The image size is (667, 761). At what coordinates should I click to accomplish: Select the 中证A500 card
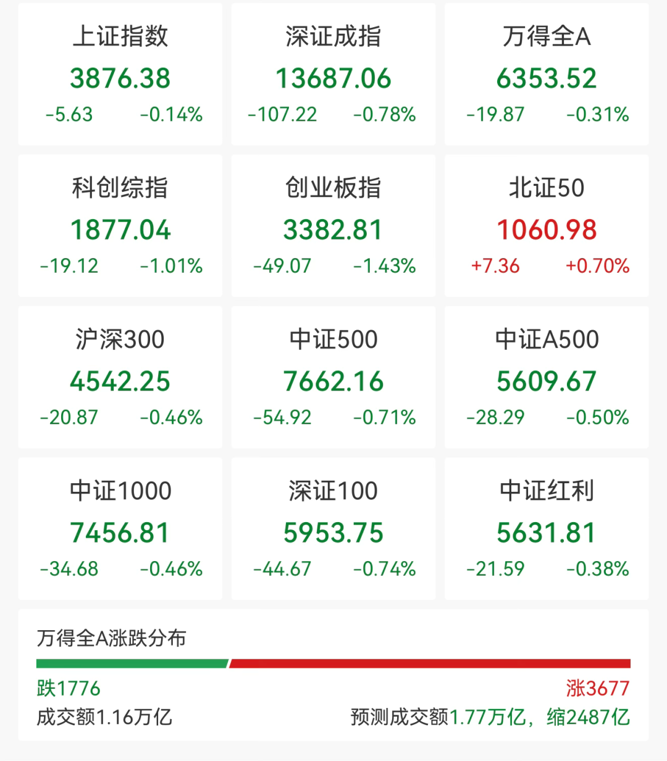coord(546,377)
